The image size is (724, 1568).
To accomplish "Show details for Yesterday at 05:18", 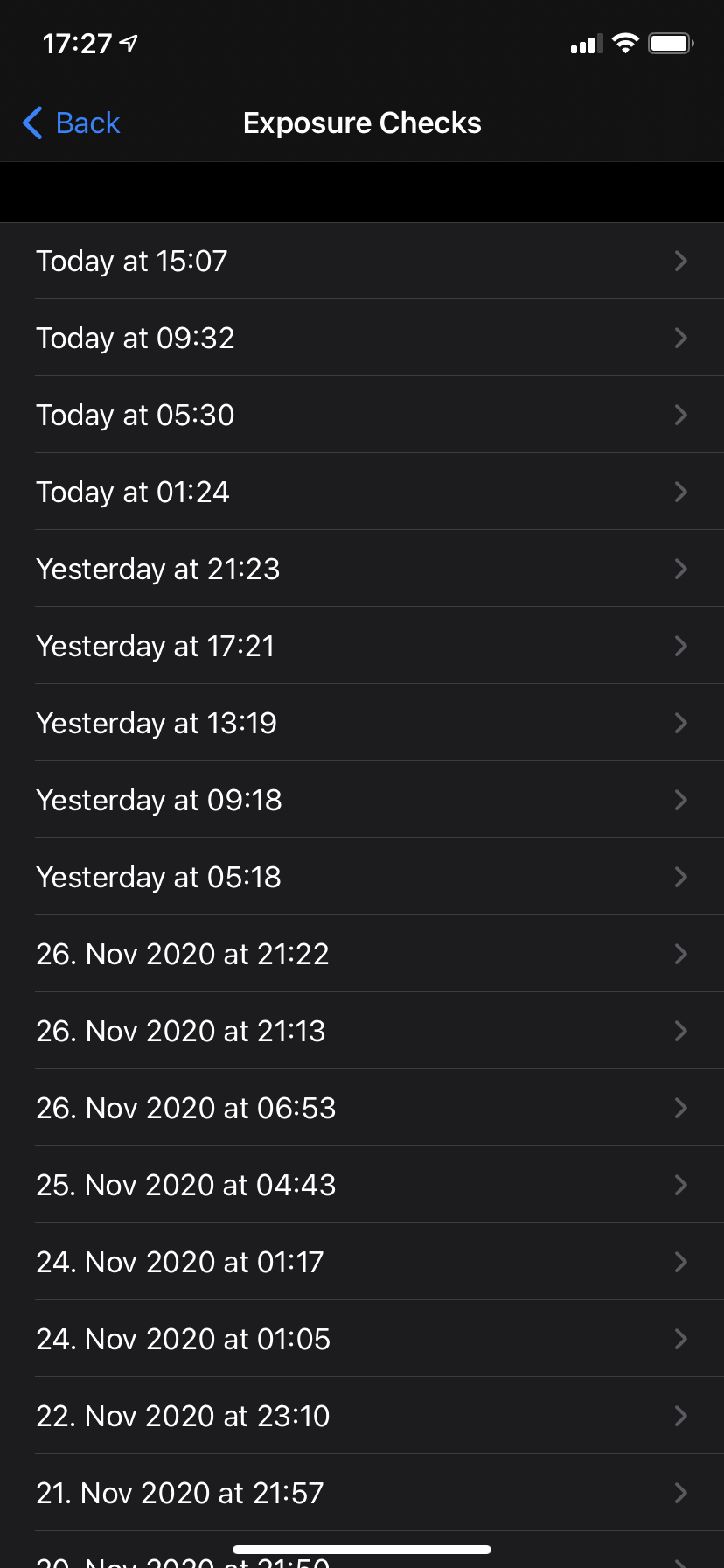I will (362, 877).
